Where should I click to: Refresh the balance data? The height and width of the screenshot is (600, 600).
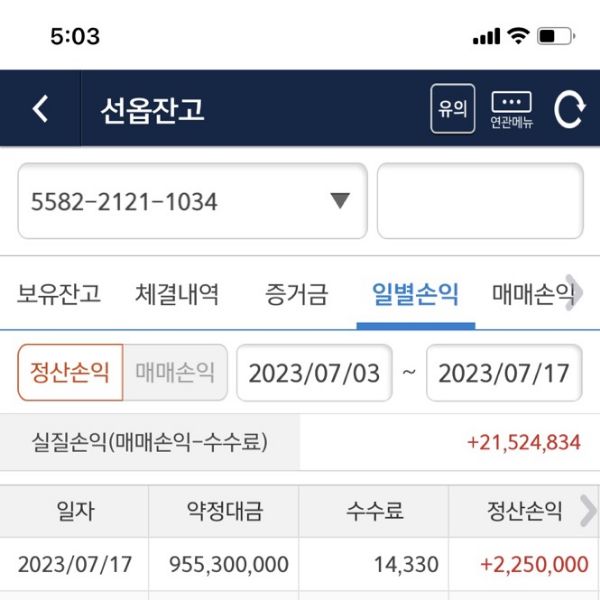[569, 109]
